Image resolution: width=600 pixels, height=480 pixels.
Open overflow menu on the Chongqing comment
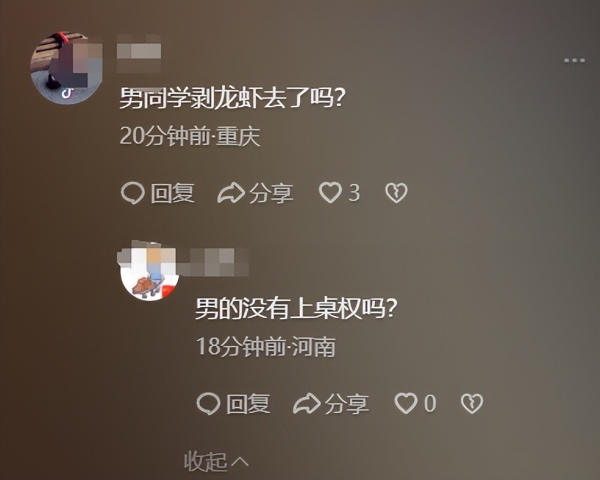click(x=574, y=60)
